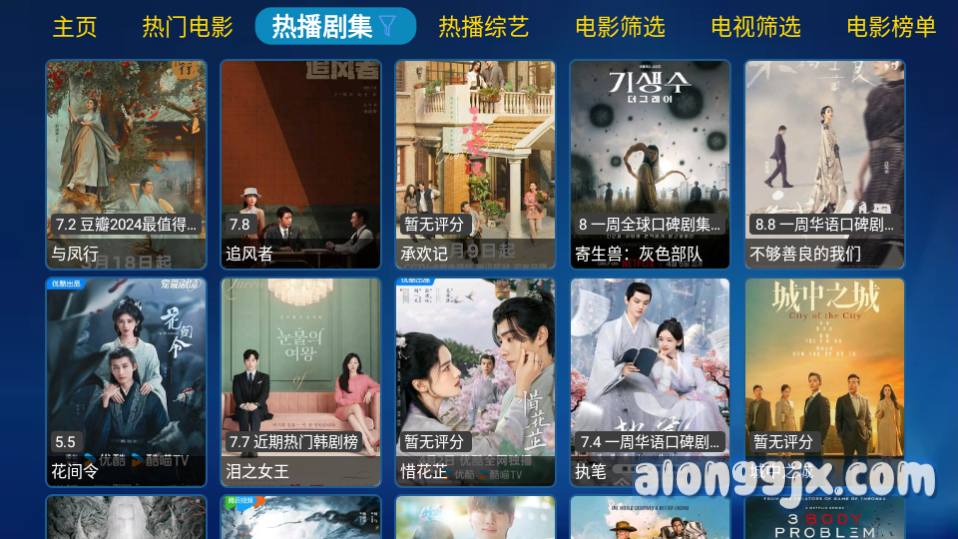Open the 3 Body Problem card
958x539 pixels.
coord(825,518)
